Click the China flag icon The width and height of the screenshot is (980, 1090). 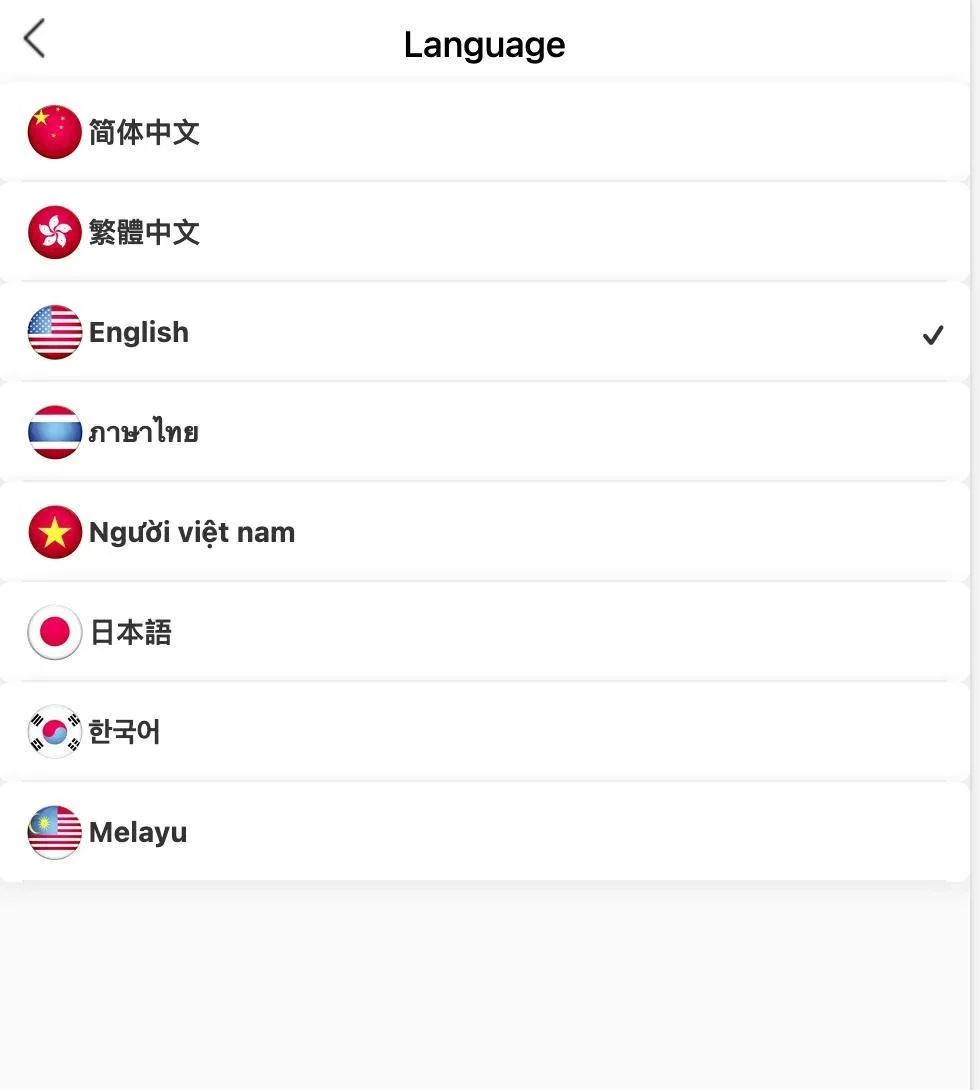point(54,131)
